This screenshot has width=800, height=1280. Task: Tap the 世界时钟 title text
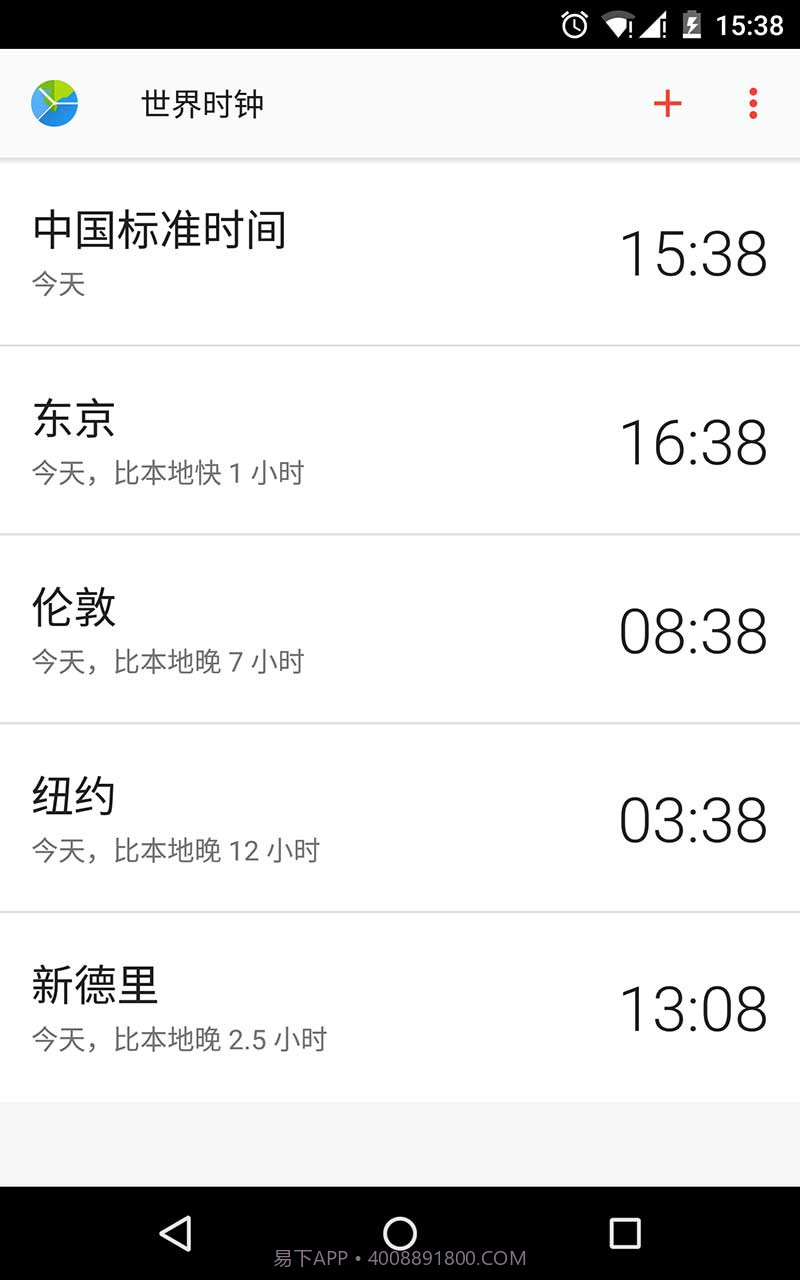point(200,103)
